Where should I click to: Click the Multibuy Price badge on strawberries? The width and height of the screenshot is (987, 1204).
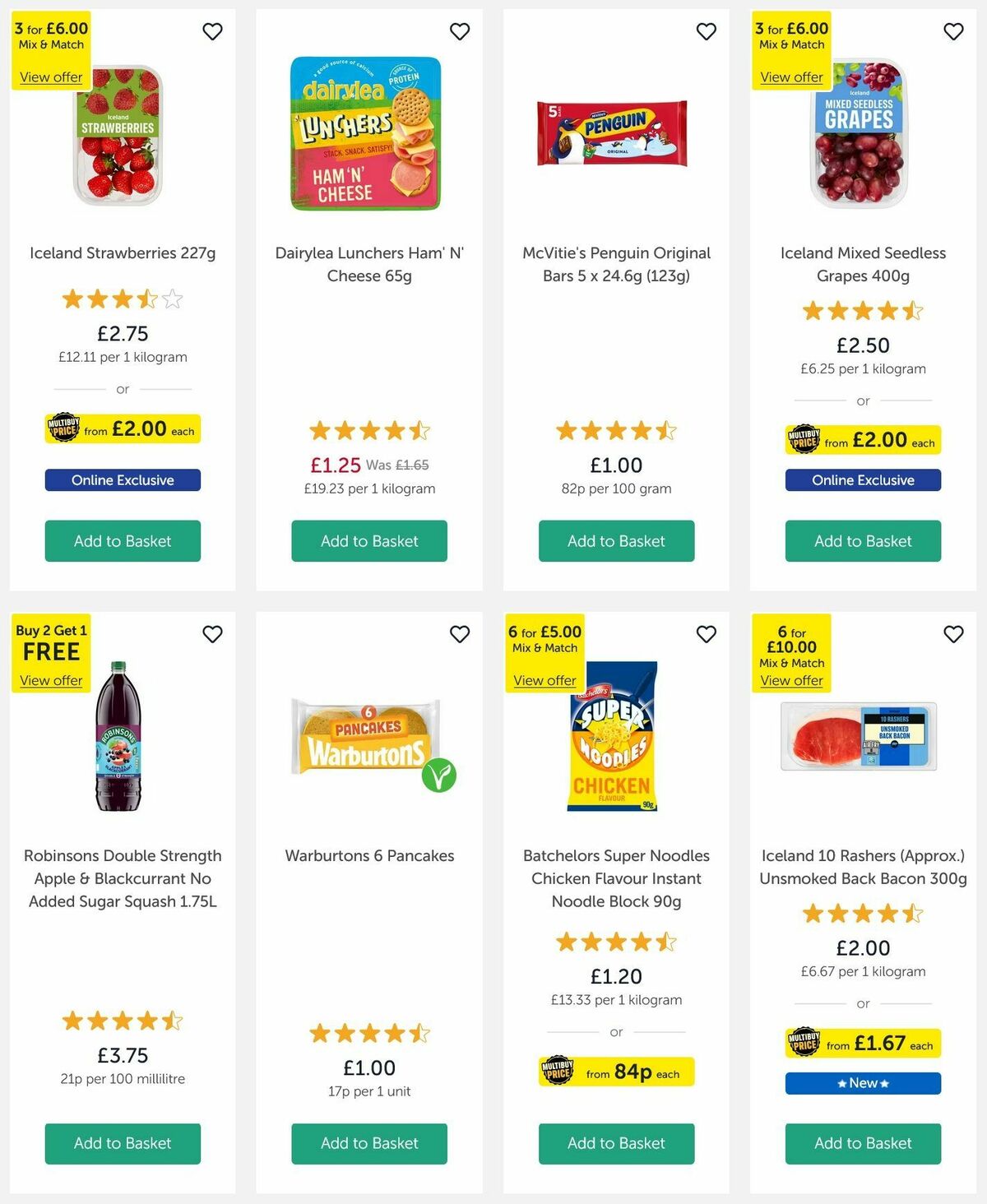point(122,428)
